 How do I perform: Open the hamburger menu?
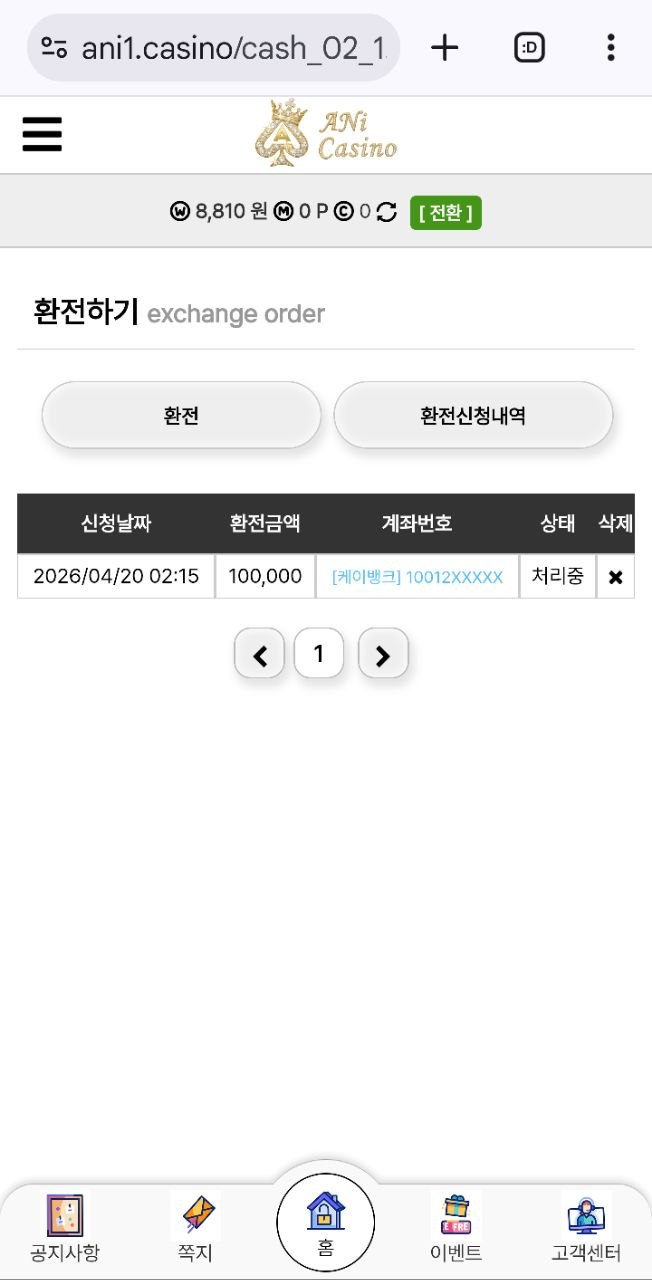(42, 134)
